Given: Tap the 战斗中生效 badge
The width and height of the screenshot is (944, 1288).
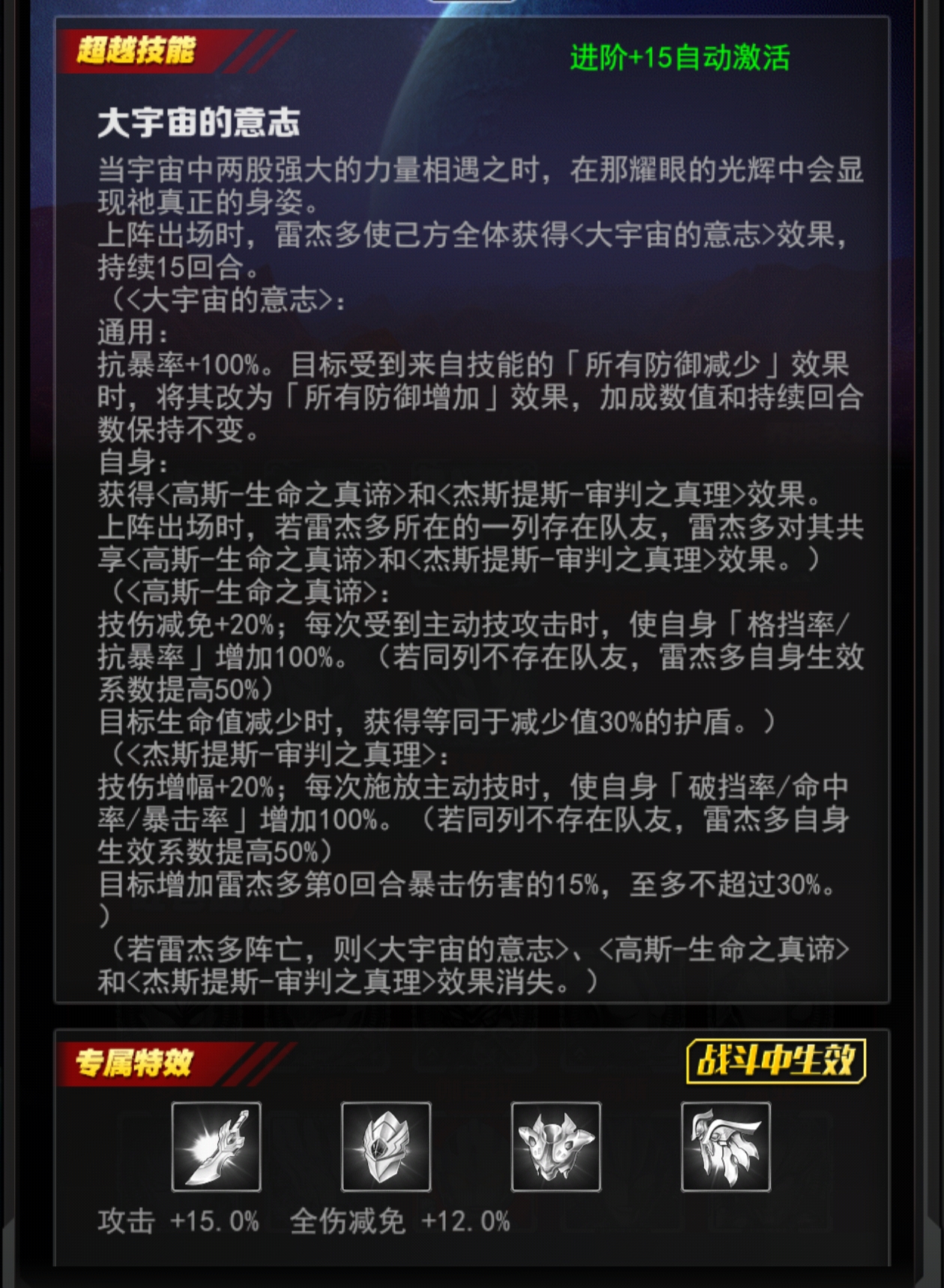Looking at the screenshot, I should pos(775,1060).
